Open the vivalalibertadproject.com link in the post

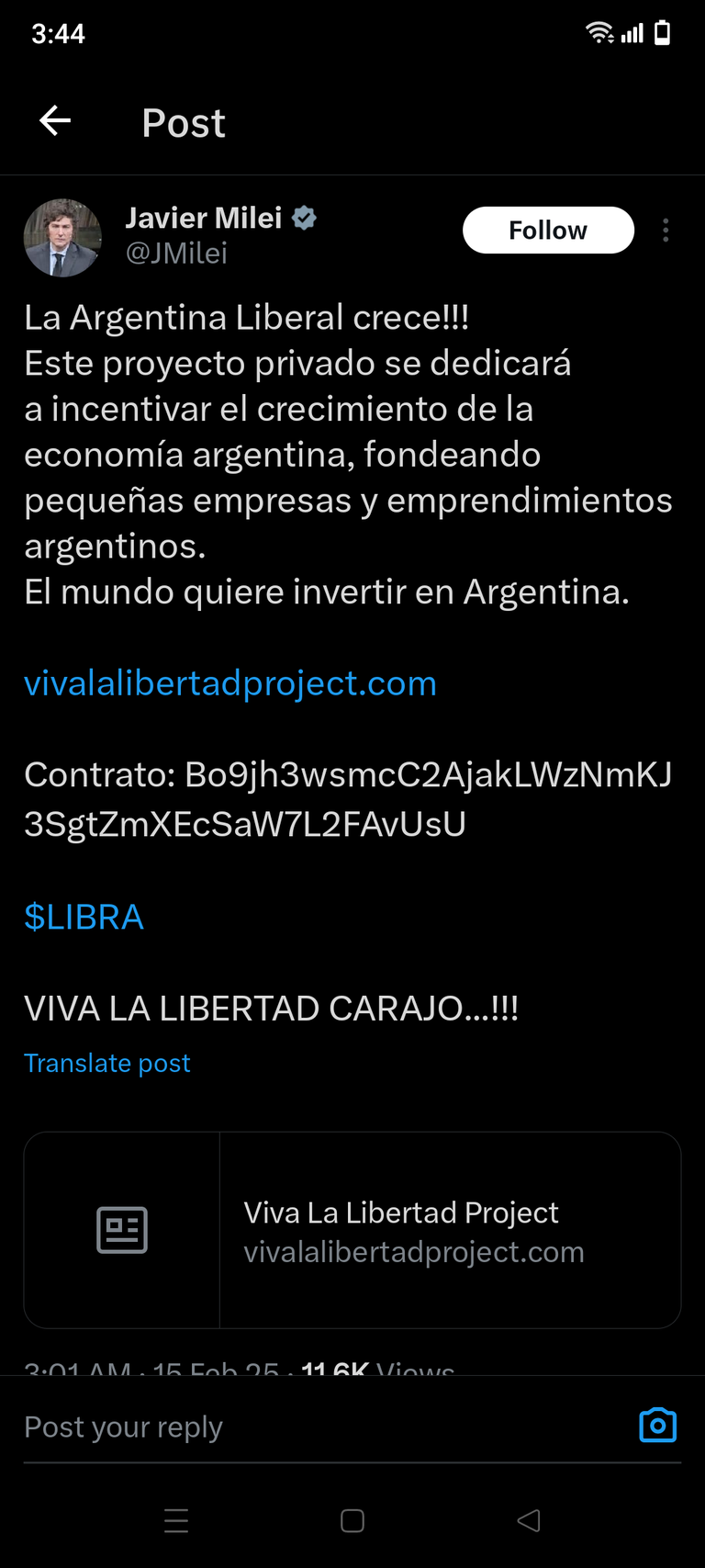pos(230,683)
